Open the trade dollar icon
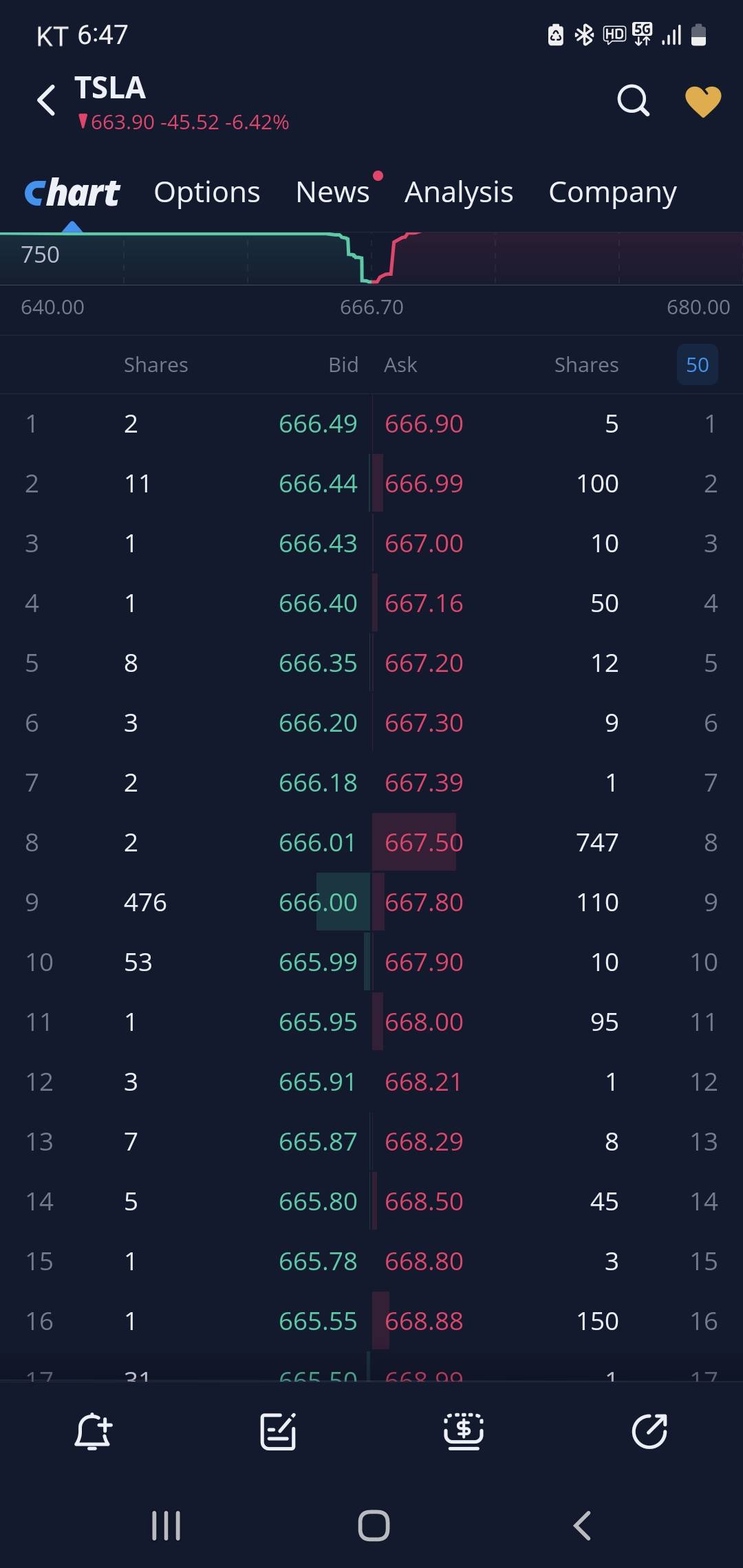The width and height of the screenshot is (743, 1568). coord(464,1432)
